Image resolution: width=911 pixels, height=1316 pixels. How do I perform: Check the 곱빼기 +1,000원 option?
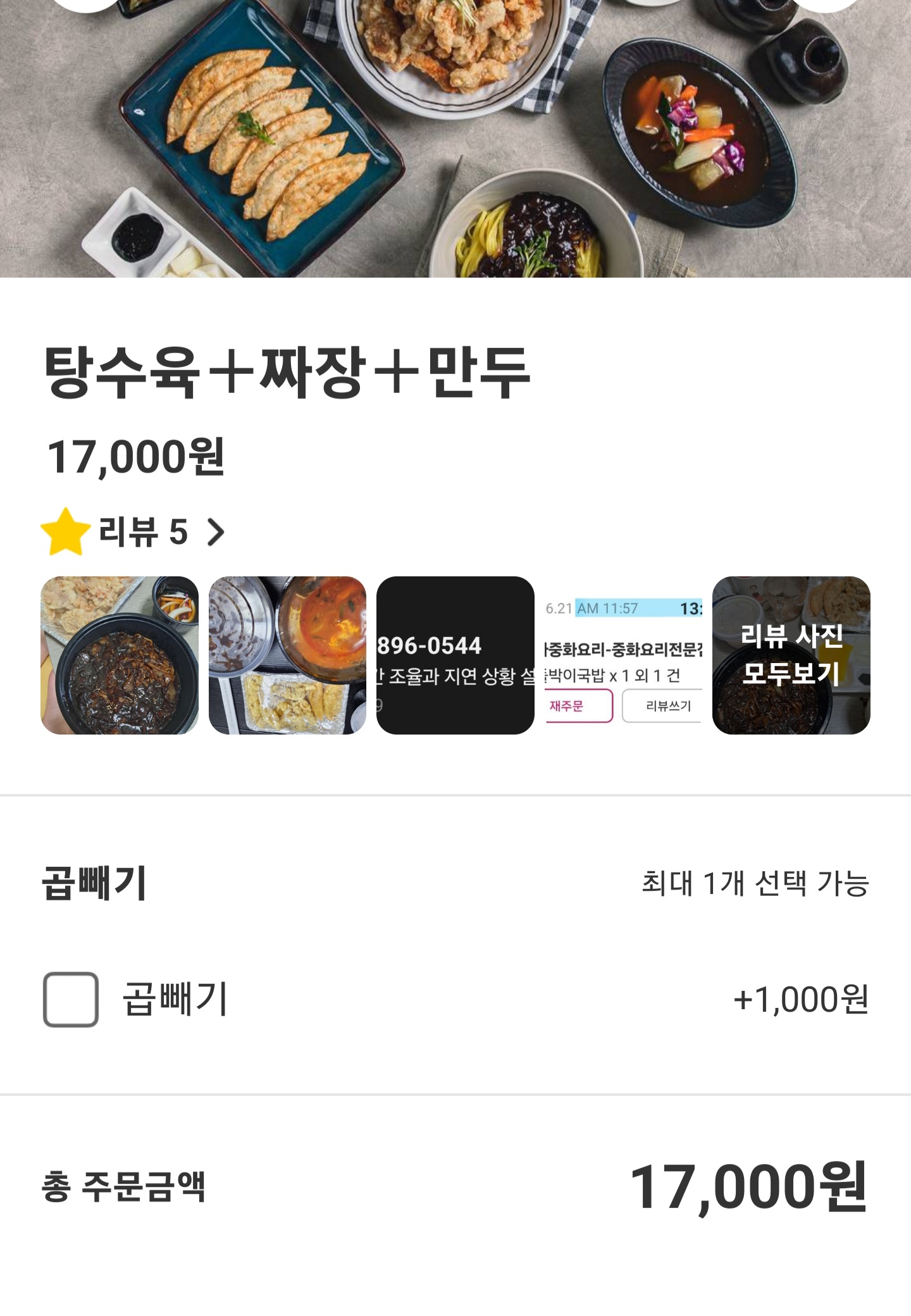(x=71, y=999)
